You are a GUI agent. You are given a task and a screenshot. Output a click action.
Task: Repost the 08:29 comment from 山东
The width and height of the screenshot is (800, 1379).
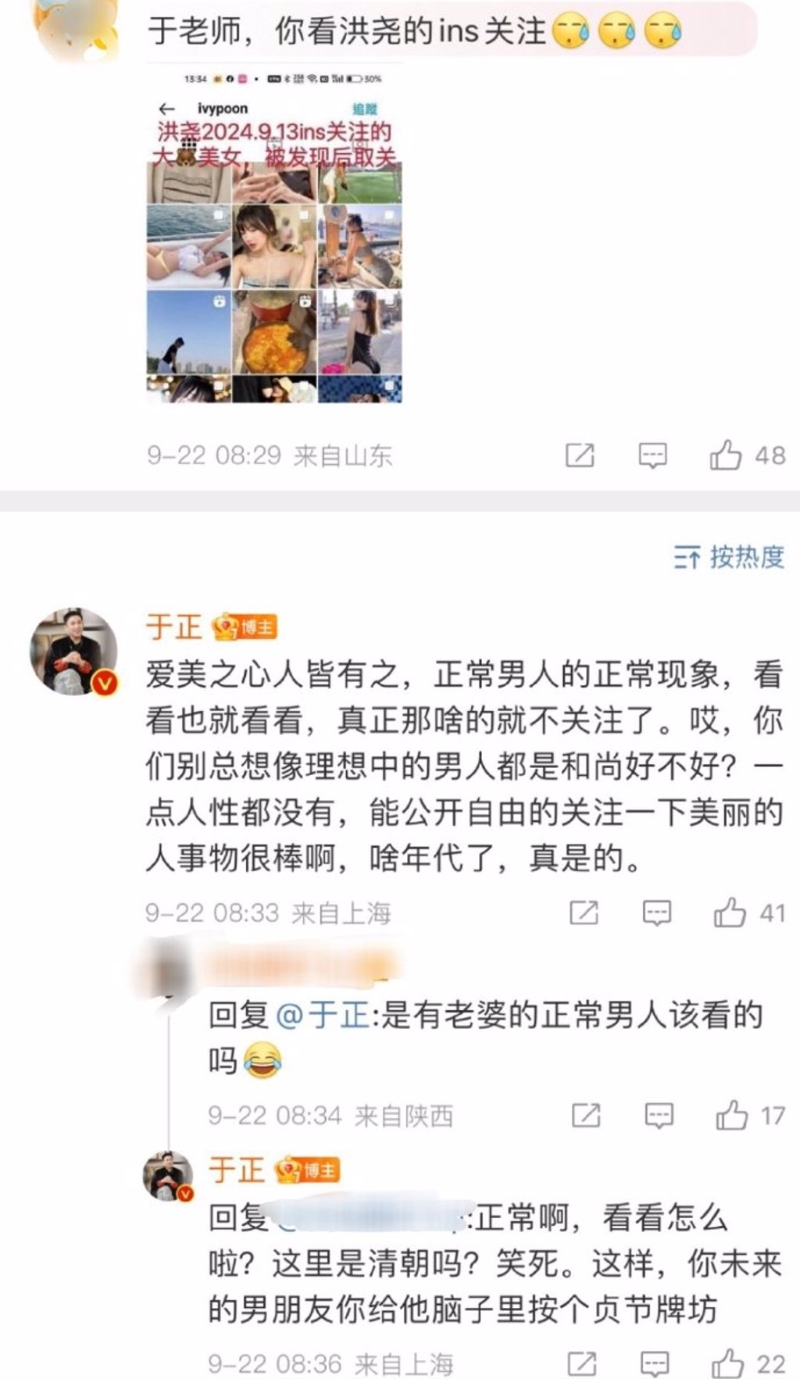click(x=580, y=456)
